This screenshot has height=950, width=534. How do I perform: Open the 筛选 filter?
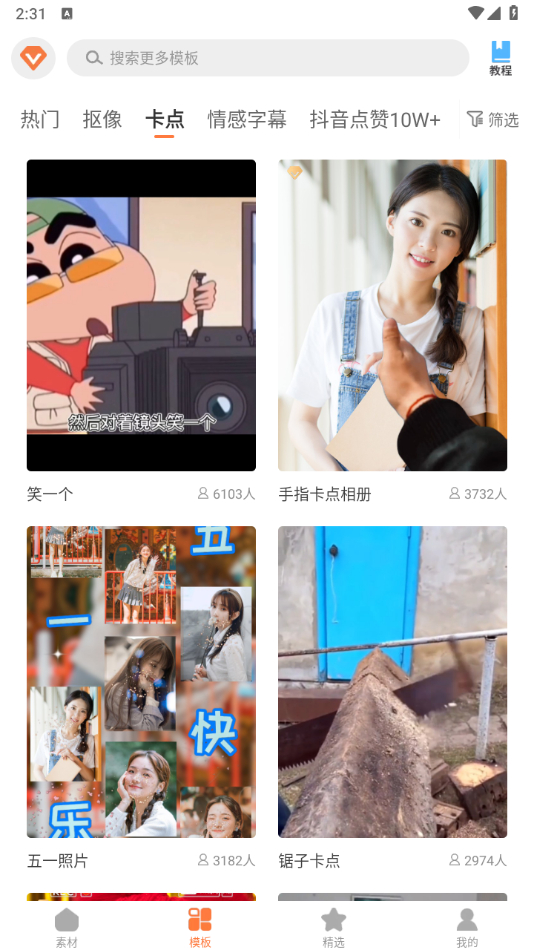coord(493,119)
